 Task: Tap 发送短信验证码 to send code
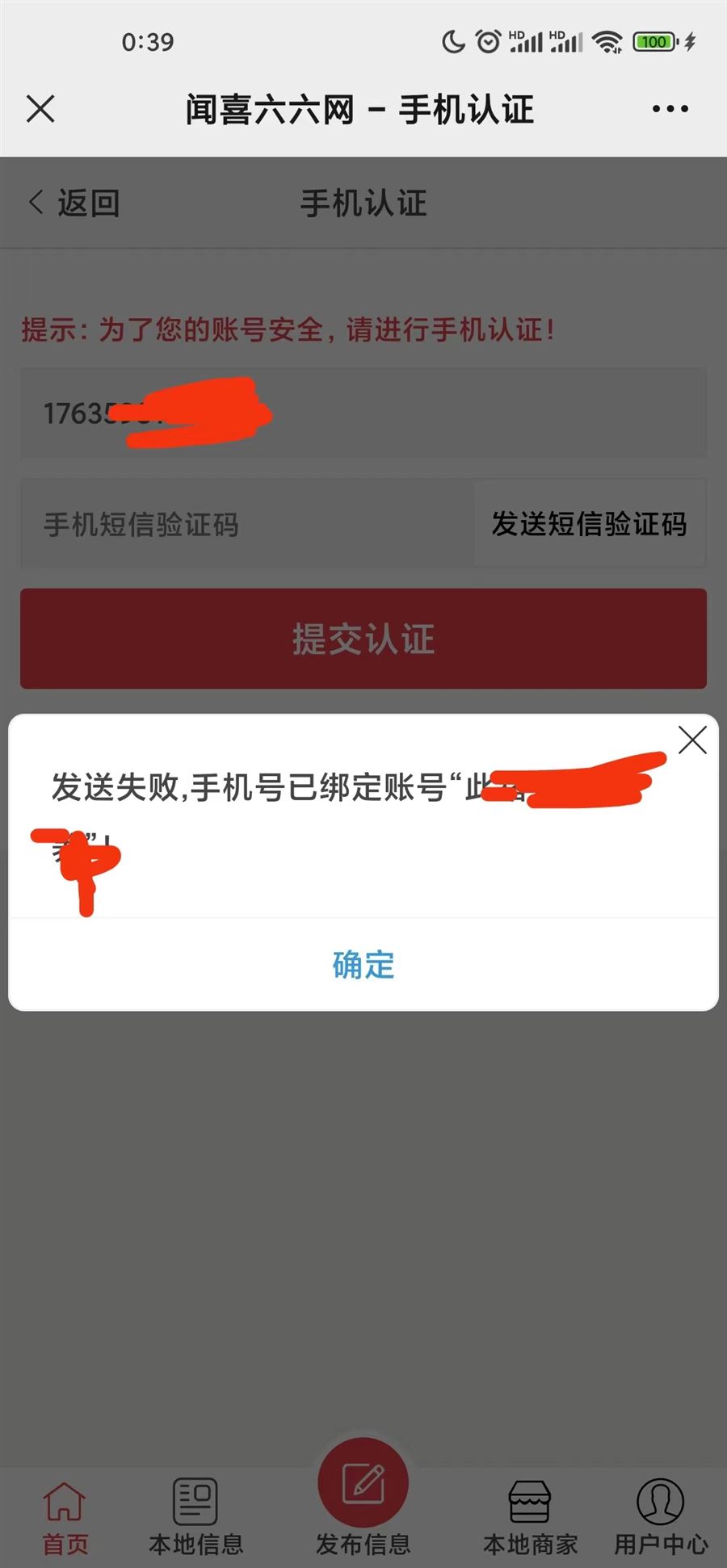click(x=589, y=524)
